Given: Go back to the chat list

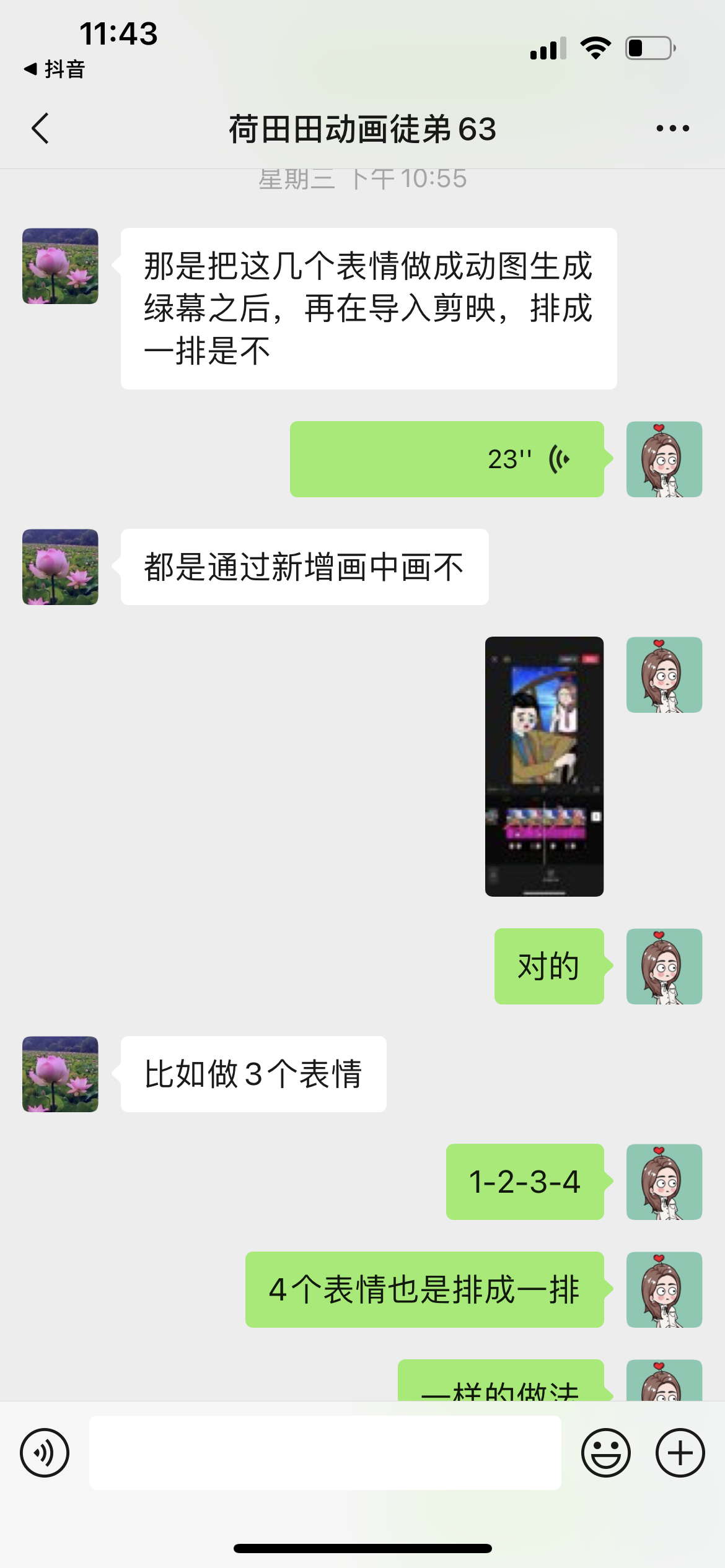Looking at the screenshot, I should coord(40,129).
